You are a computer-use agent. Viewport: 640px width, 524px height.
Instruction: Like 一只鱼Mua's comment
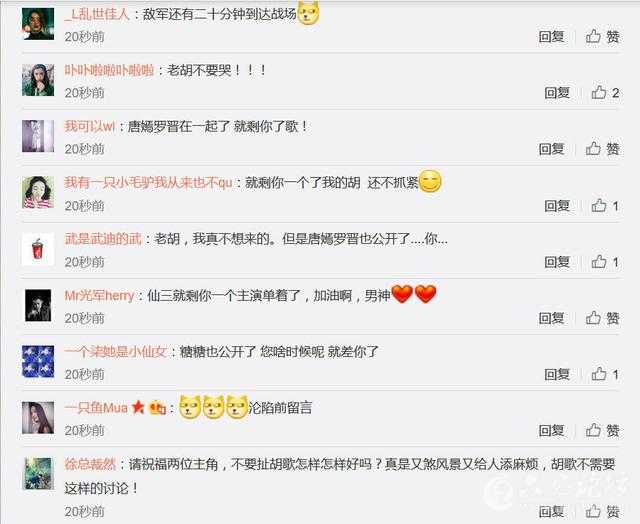click(602, 431)
